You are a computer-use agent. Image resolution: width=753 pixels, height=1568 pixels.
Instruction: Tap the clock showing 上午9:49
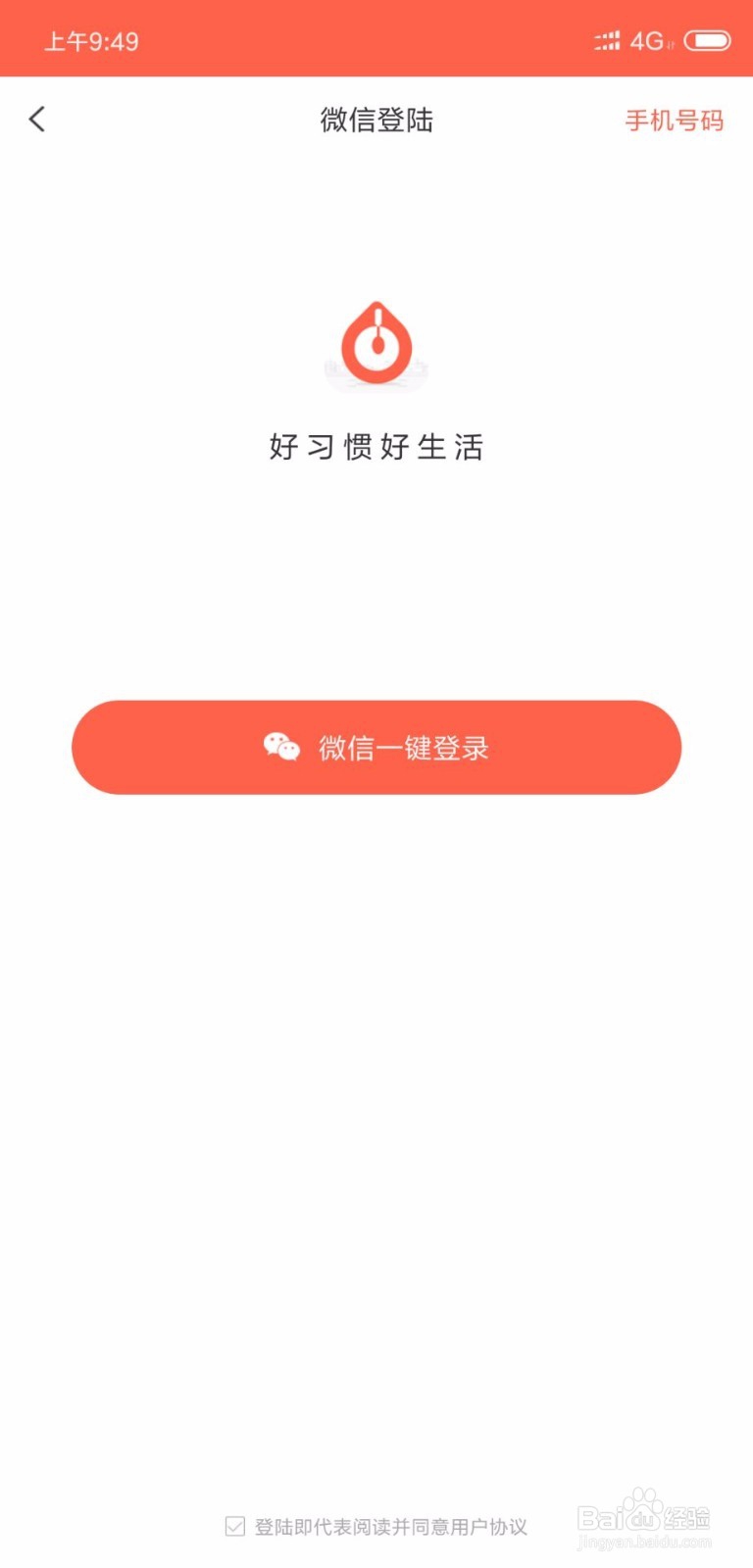(93, 39)
